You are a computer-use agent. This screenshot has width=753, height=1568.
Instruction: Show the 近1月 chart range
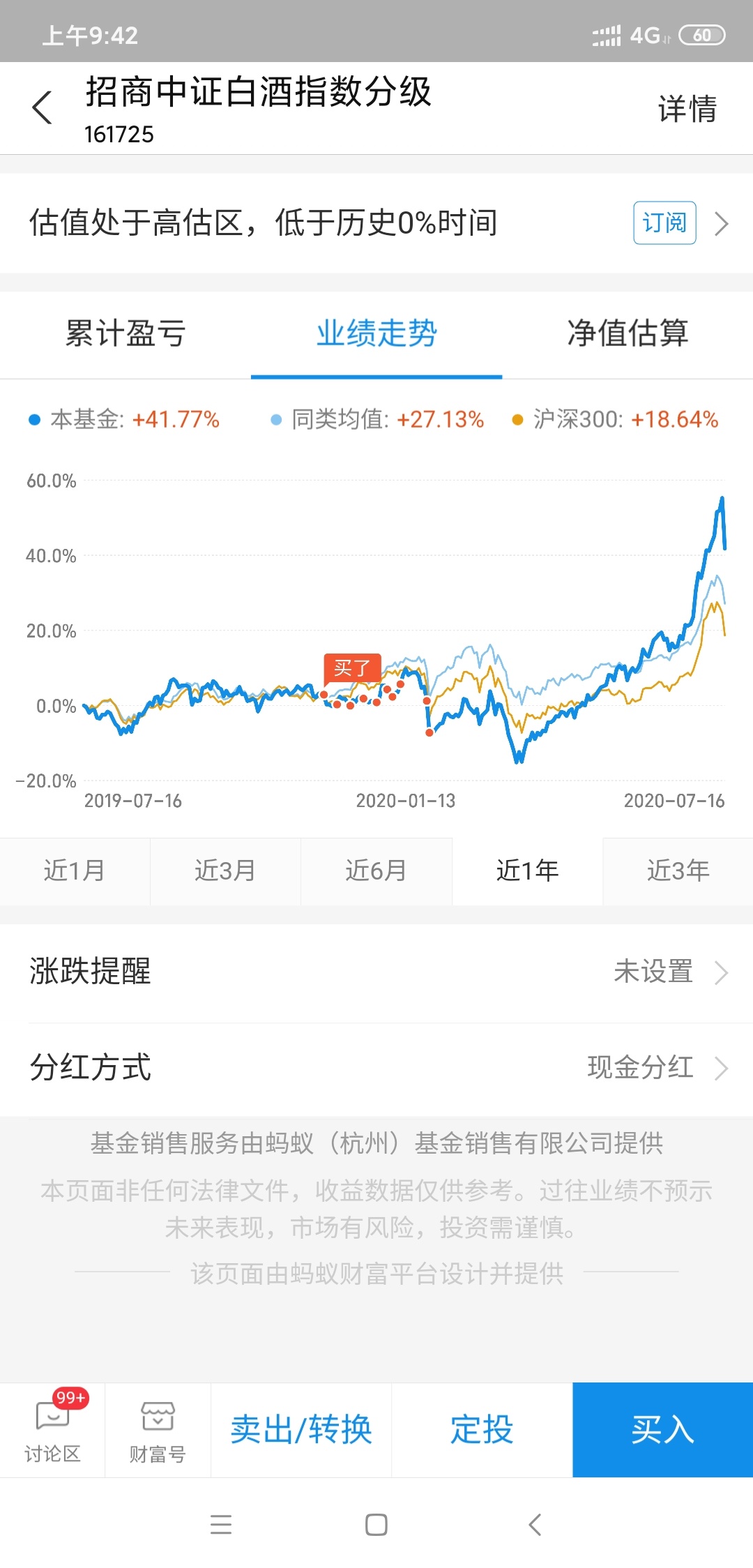(75, 871)
